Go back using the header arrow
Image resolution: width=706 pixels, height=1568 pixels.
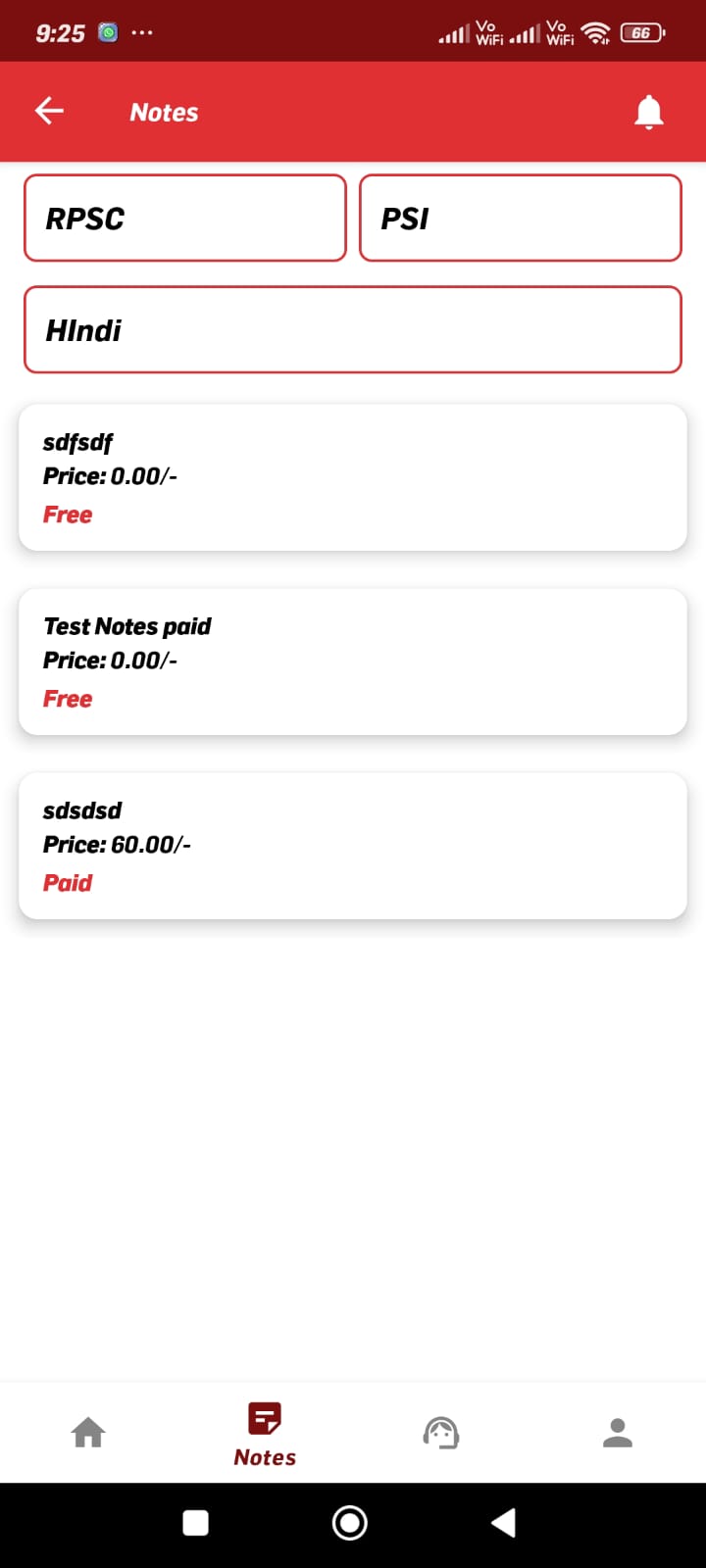[49, 111]
